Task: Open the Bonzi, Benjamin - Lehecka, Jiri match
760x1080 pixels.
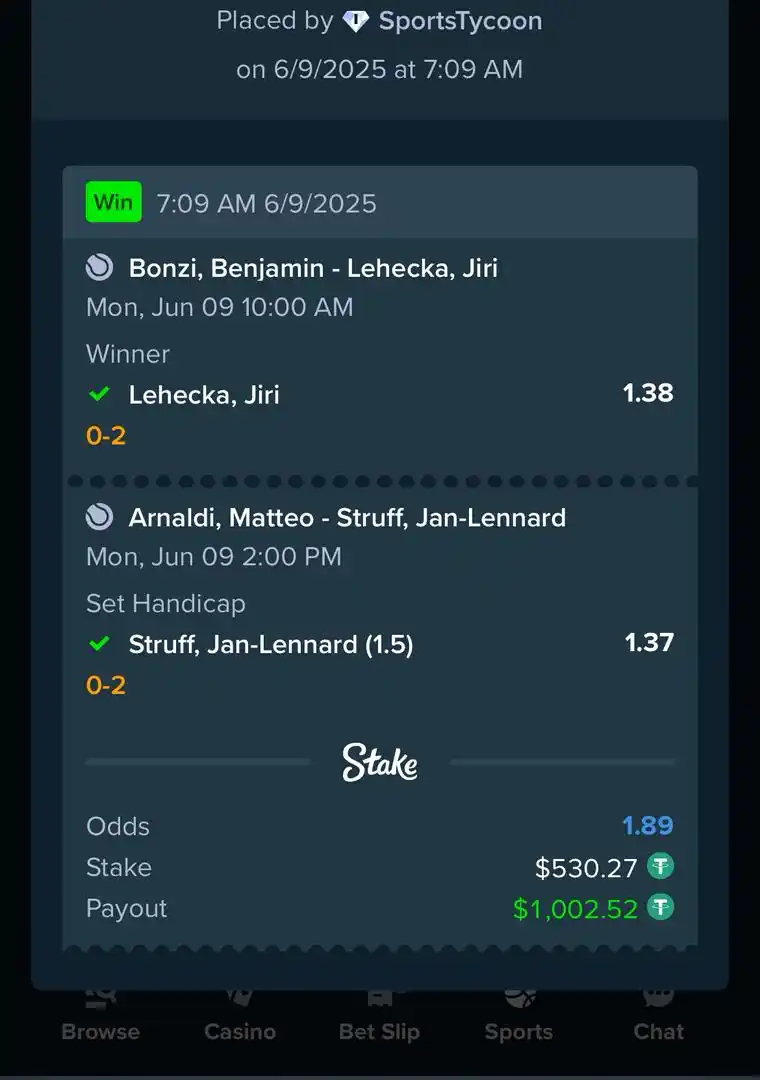Action: click(x=313, y=268)
